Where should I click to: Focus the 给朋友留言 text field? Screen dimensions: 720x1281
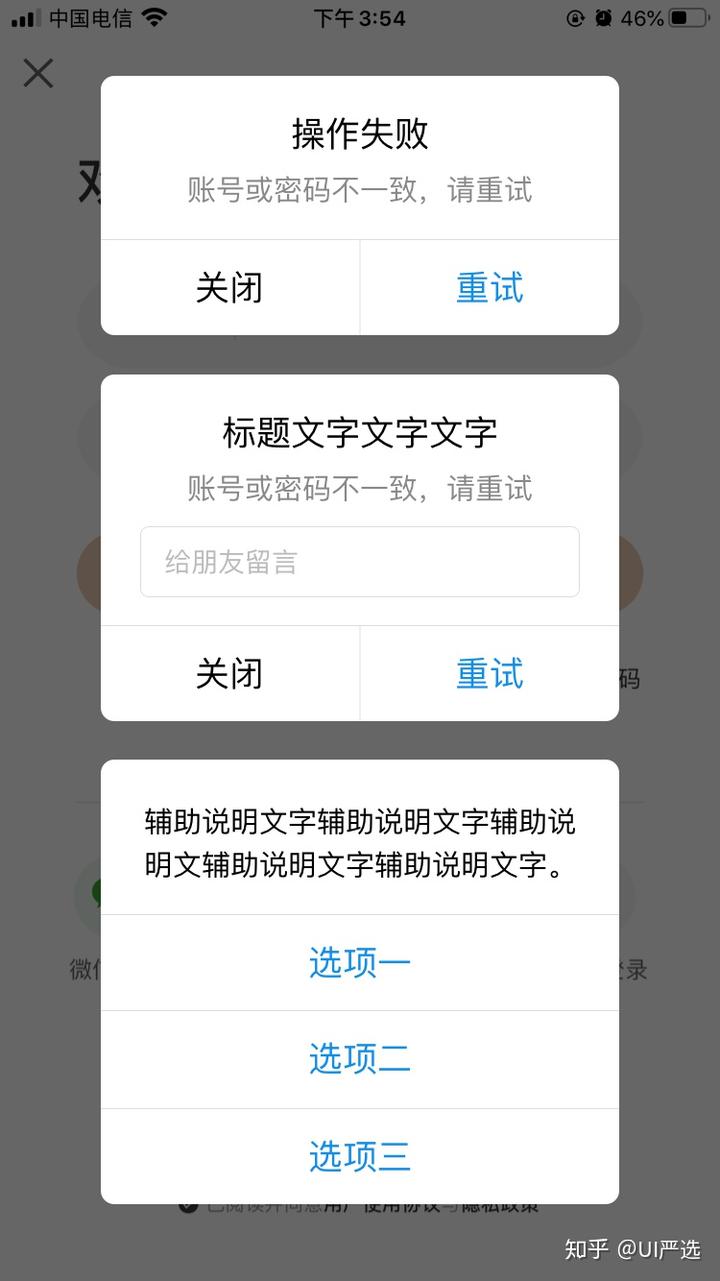(359, 562)
